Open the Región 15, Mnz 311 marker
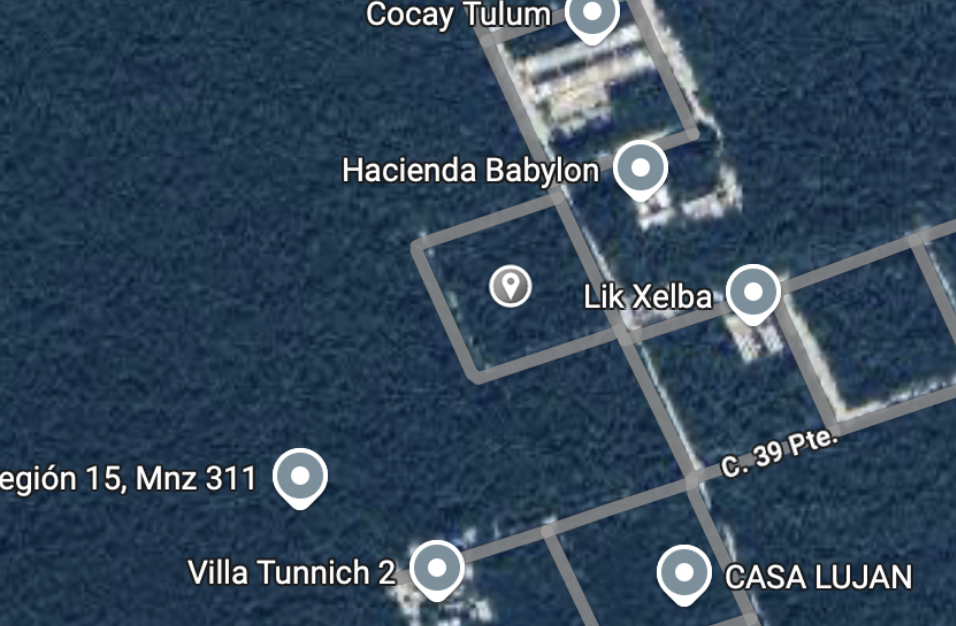Viewport: 956px width, 626px height. point(300,477)
